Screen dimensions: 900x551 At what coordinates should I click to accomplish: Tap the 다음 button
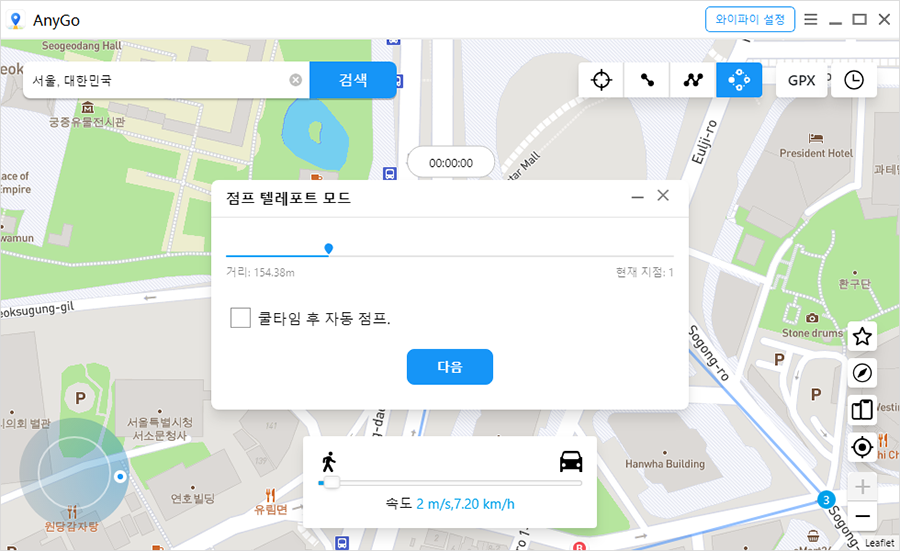click(450, 367)
